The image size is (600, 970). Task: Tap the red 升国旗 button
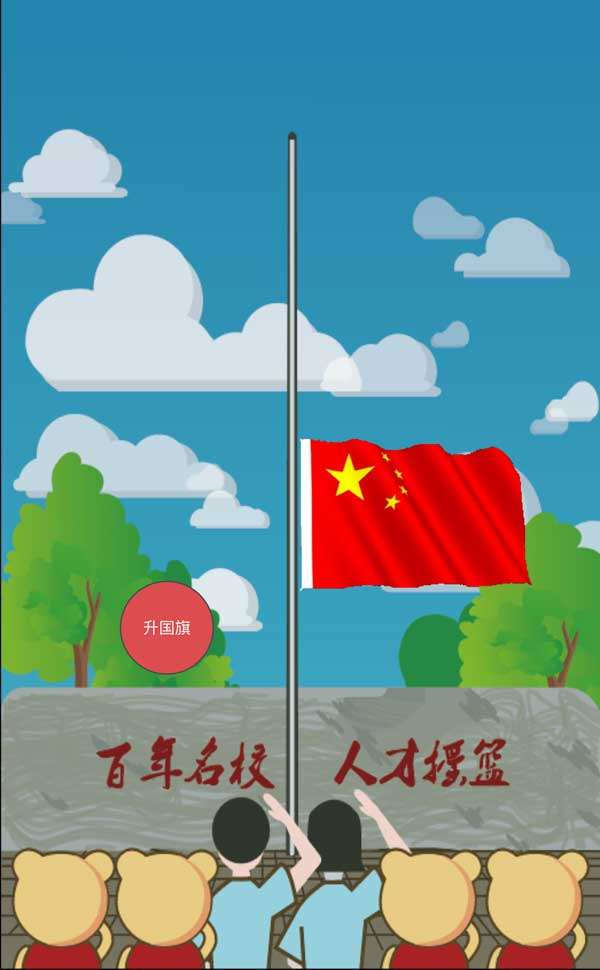[166, 628]
